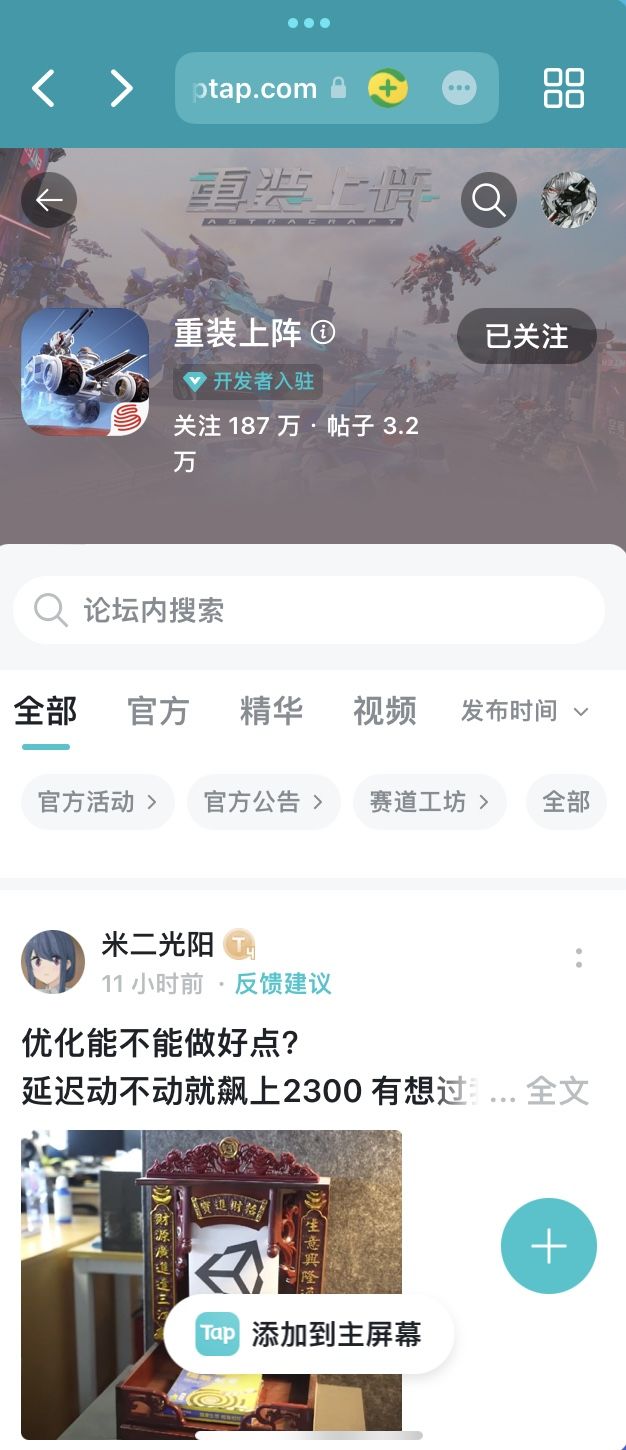
Task: Return to previous page via circular back arrow
Action: [x=49, y=200]
